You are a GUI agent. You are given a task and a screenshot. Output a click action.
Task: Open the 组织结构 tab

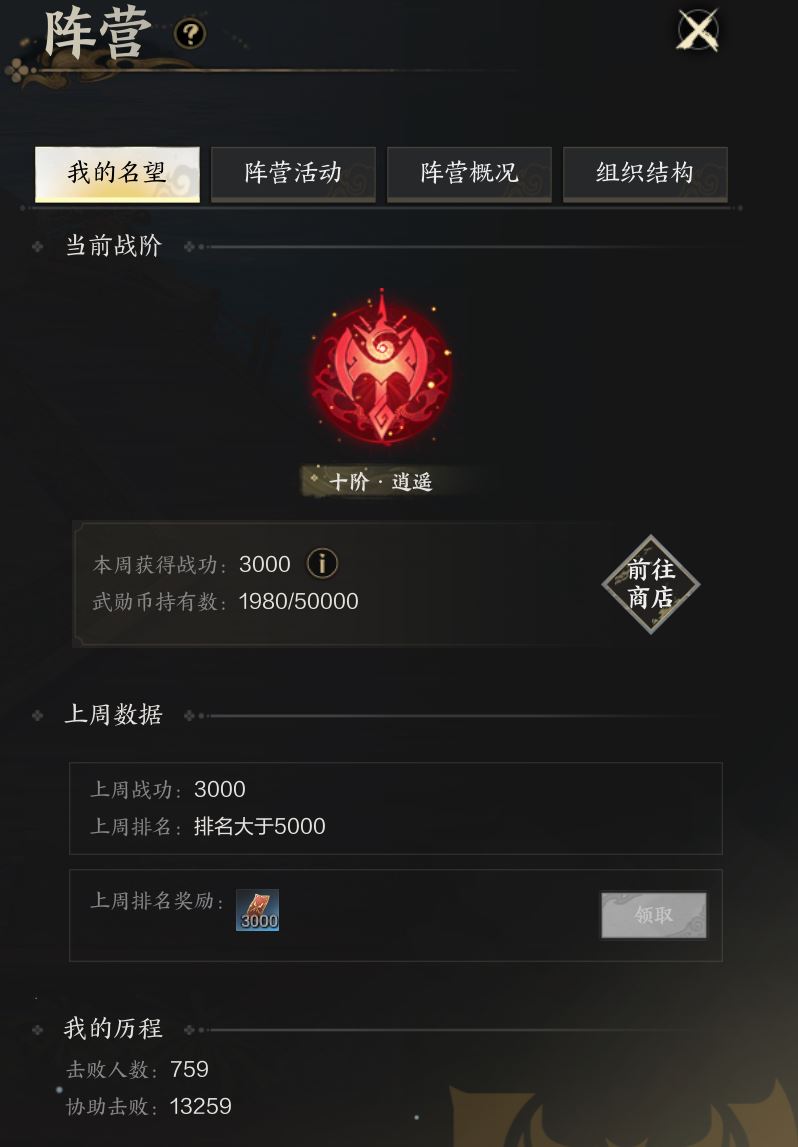[645, 173]
